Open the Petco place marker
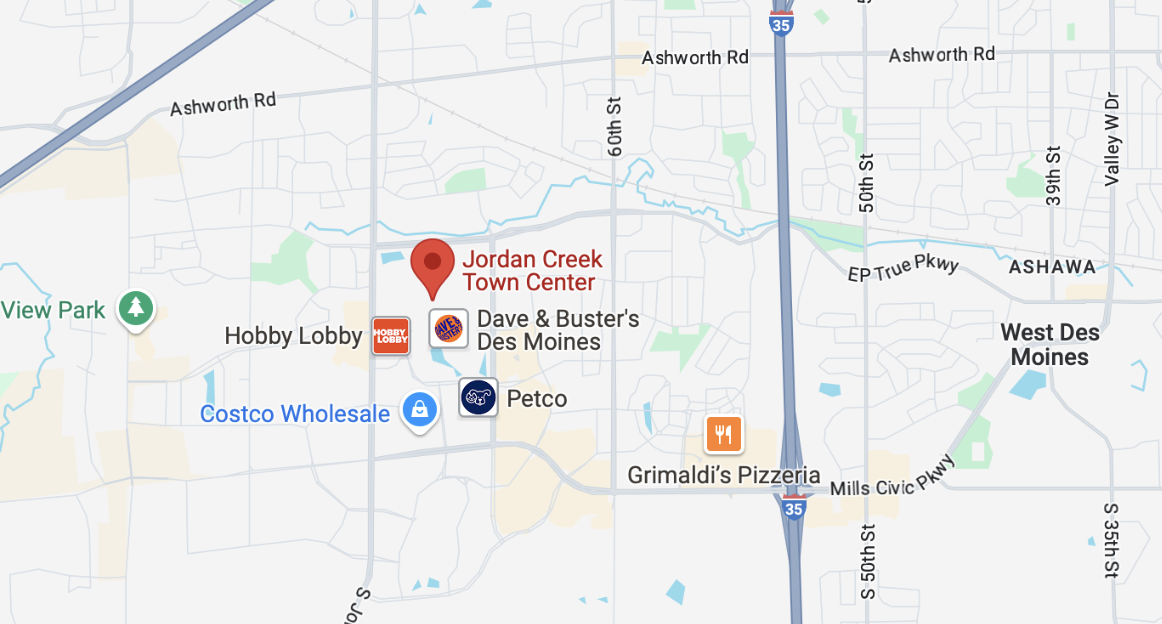This screenshot has width=1162, height=624. pos(479,398)
